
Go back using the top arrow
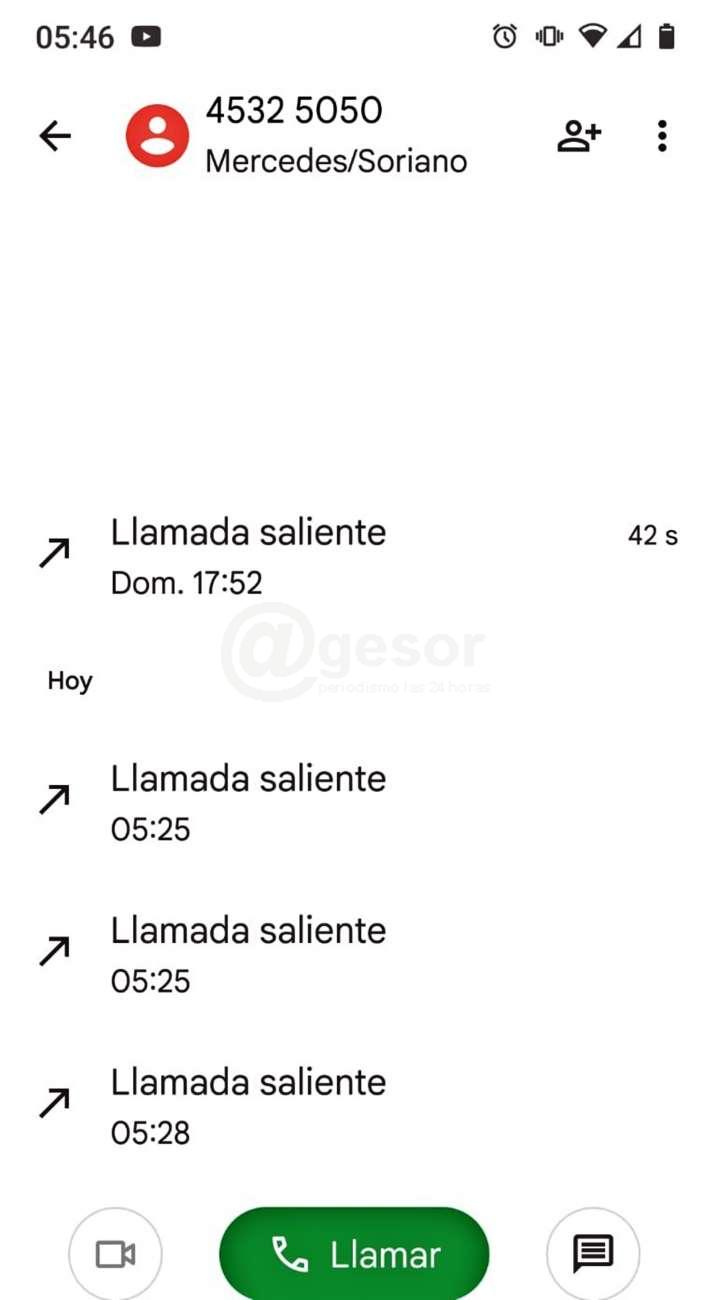pos(55,136)
